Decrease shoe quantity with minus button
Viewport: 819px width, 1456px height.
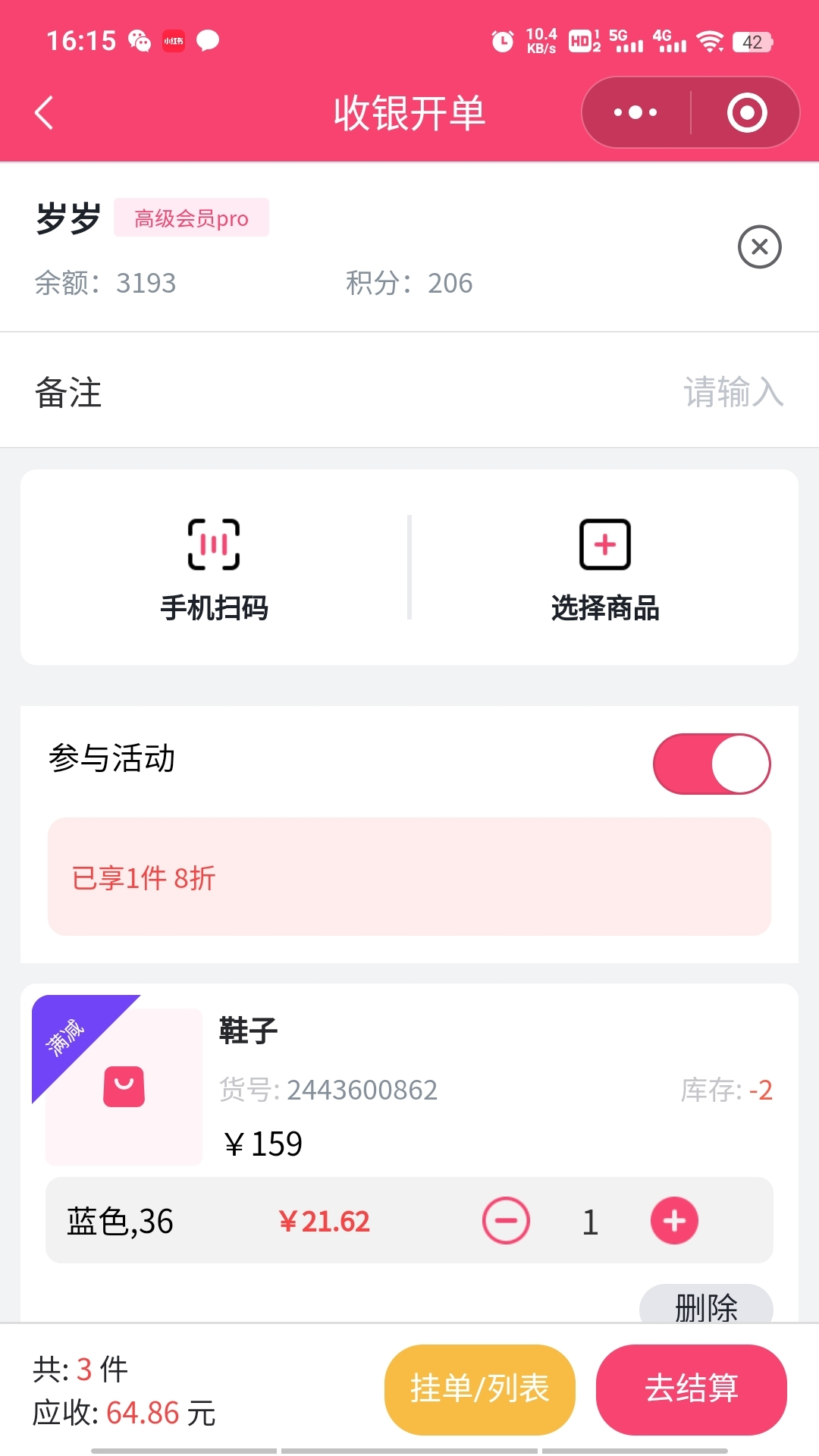(x=506, y=1220)
